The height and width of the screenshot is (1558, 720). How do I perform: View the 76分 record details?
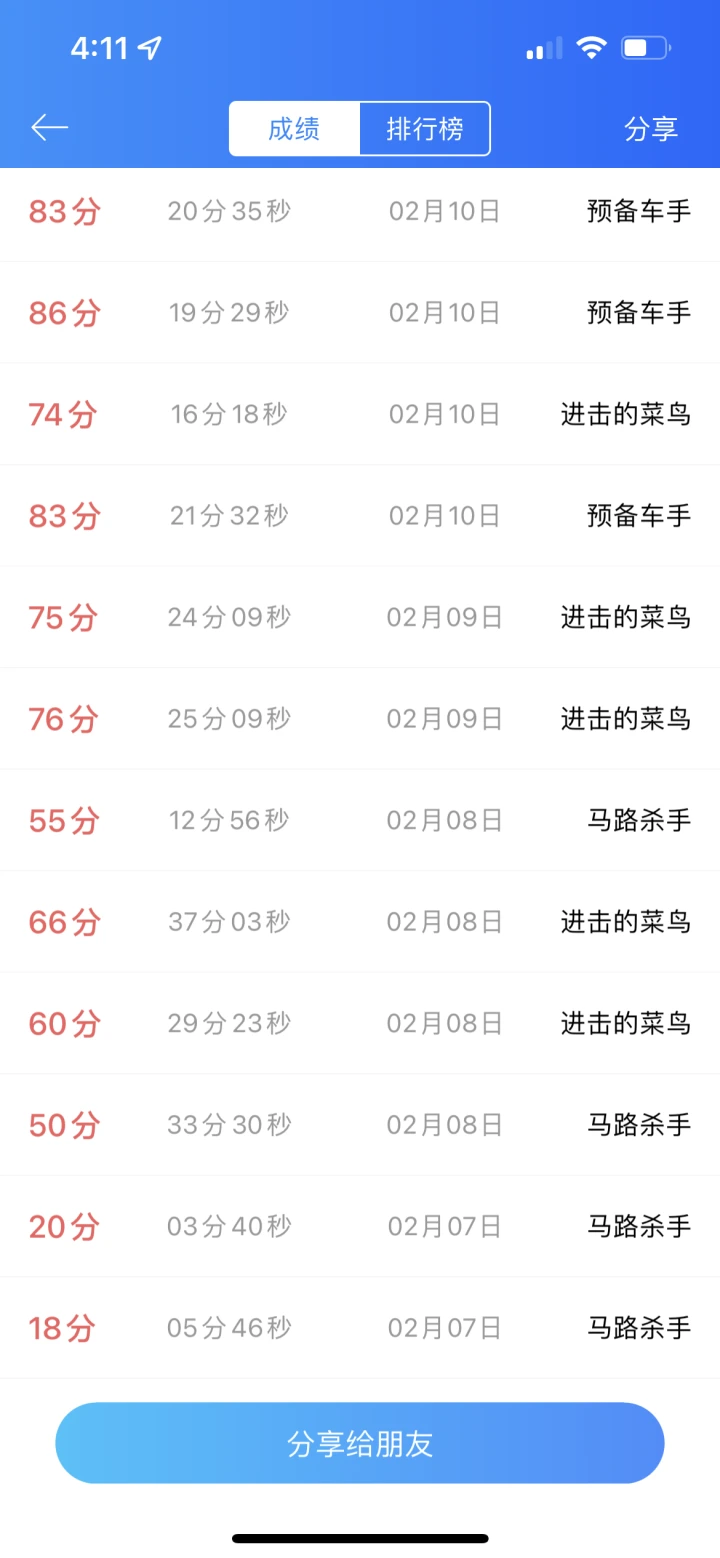[x=360, y=719]
